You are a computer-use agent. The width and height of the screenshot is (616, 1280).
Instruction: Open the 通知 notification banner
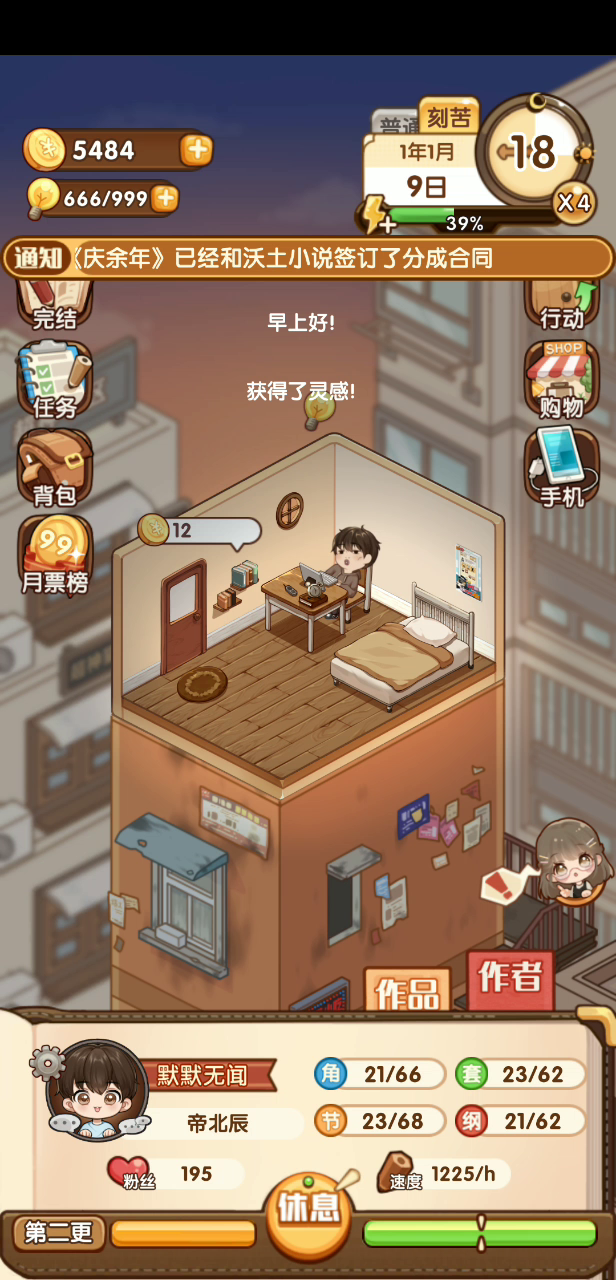click(308, 258)
